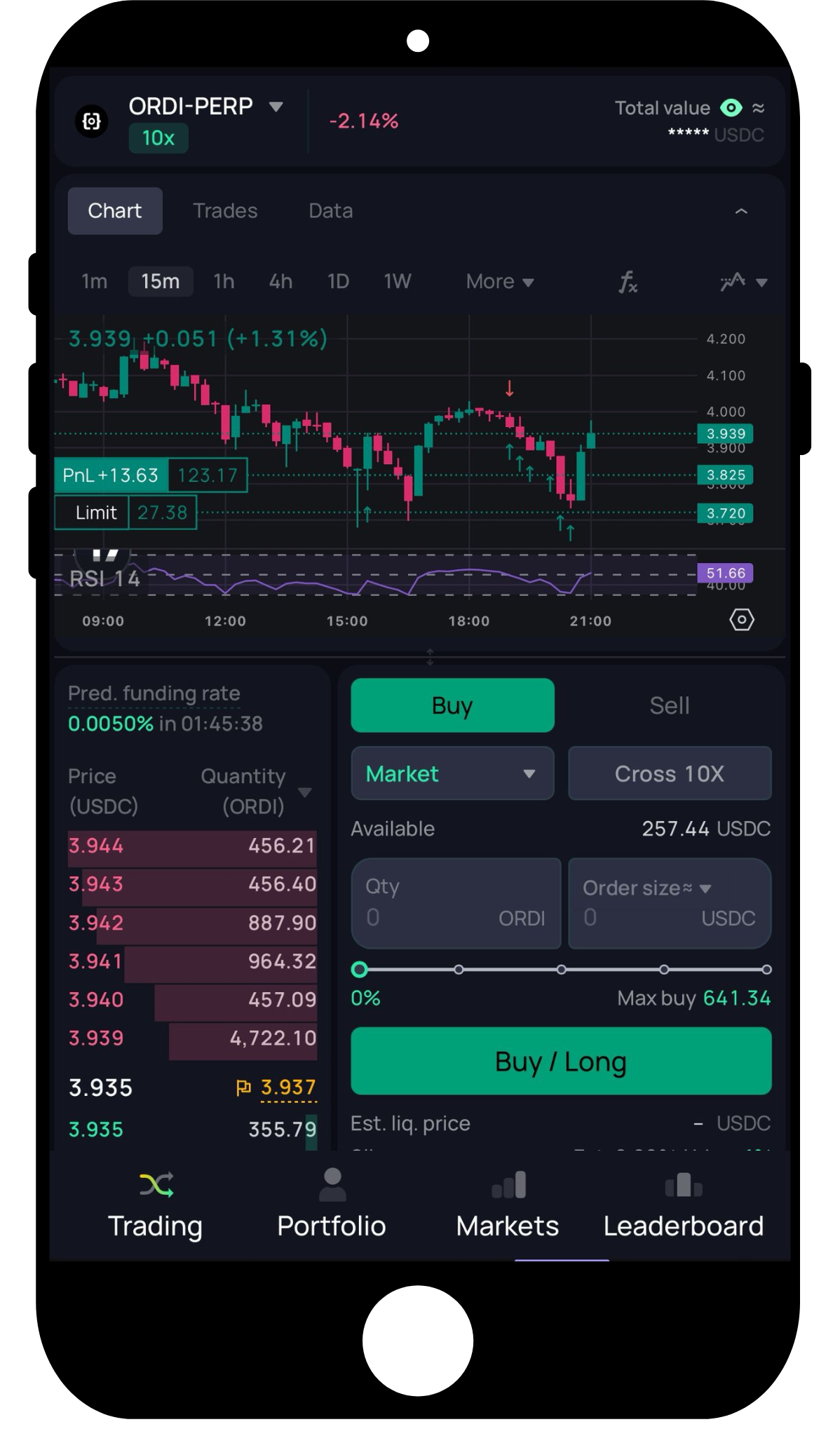Click the Qty ORDI input field
Image resolution: width=840 pixels, height=1436 pixels.
tap(456, 903)
